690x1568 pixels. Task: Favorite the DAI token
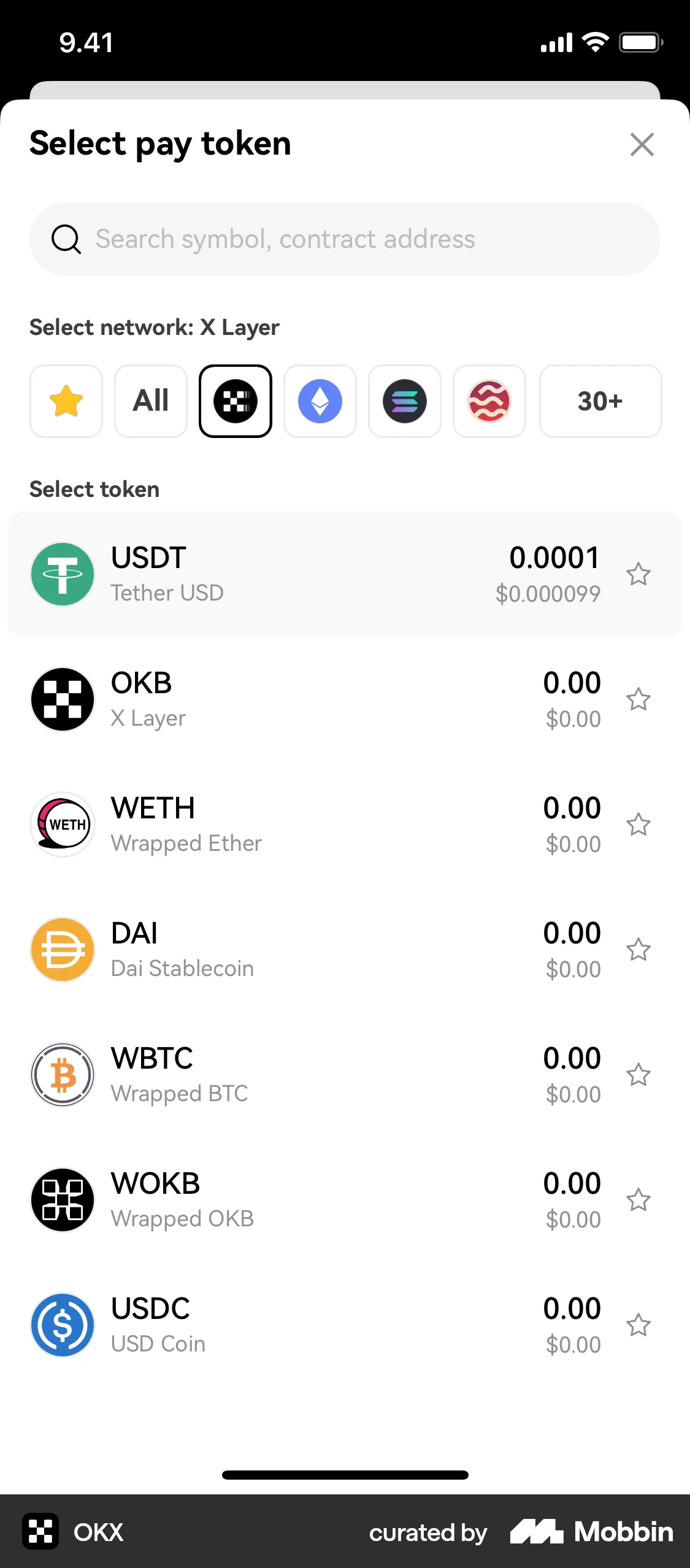tap(639, 950)
